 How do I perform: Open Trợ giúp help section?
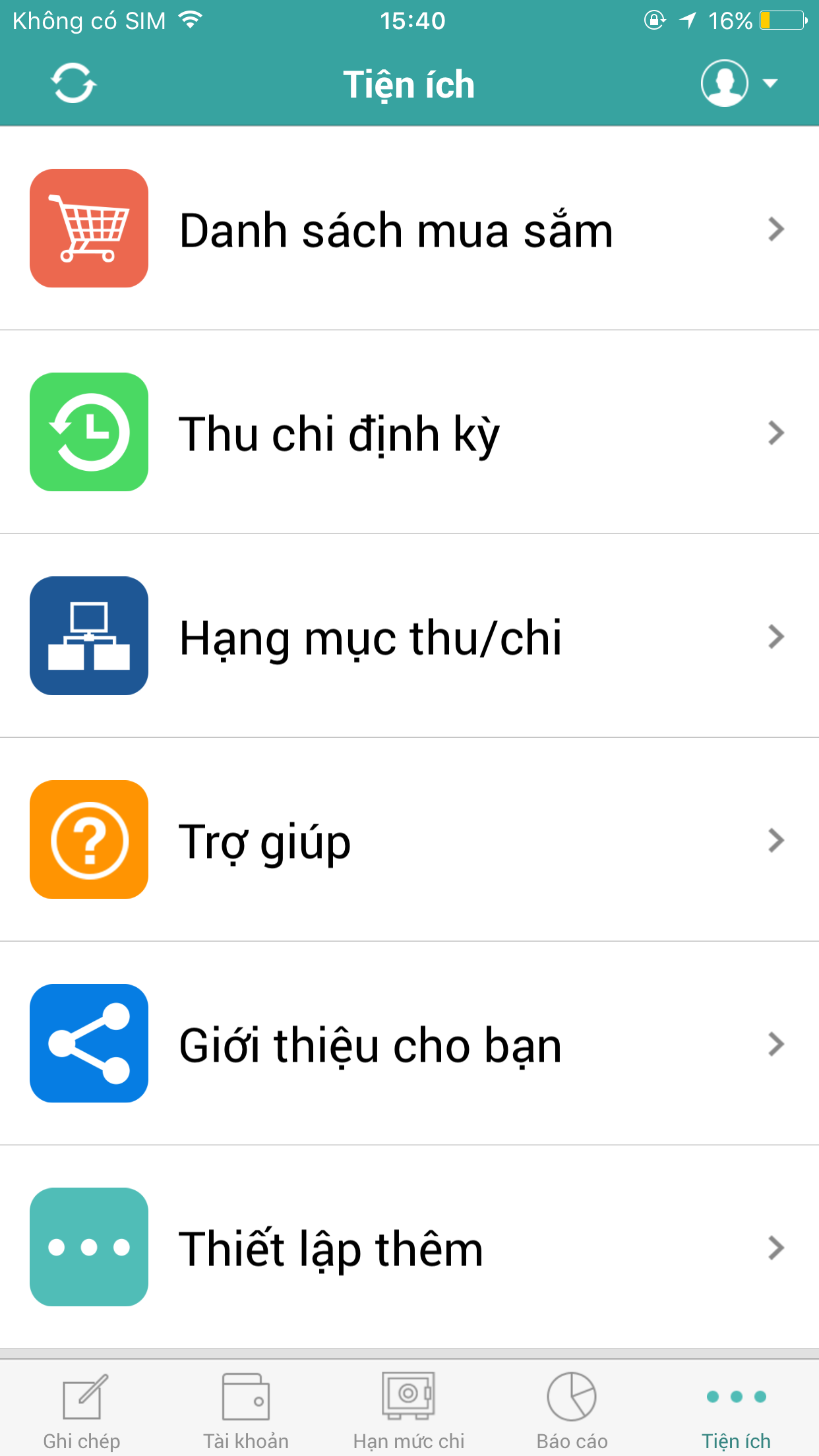(409, 839)
